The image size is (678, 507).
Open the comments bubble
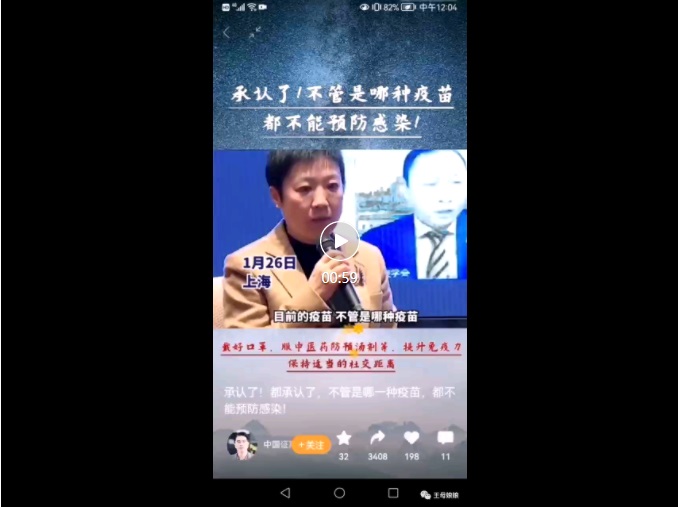pos(445,438)
